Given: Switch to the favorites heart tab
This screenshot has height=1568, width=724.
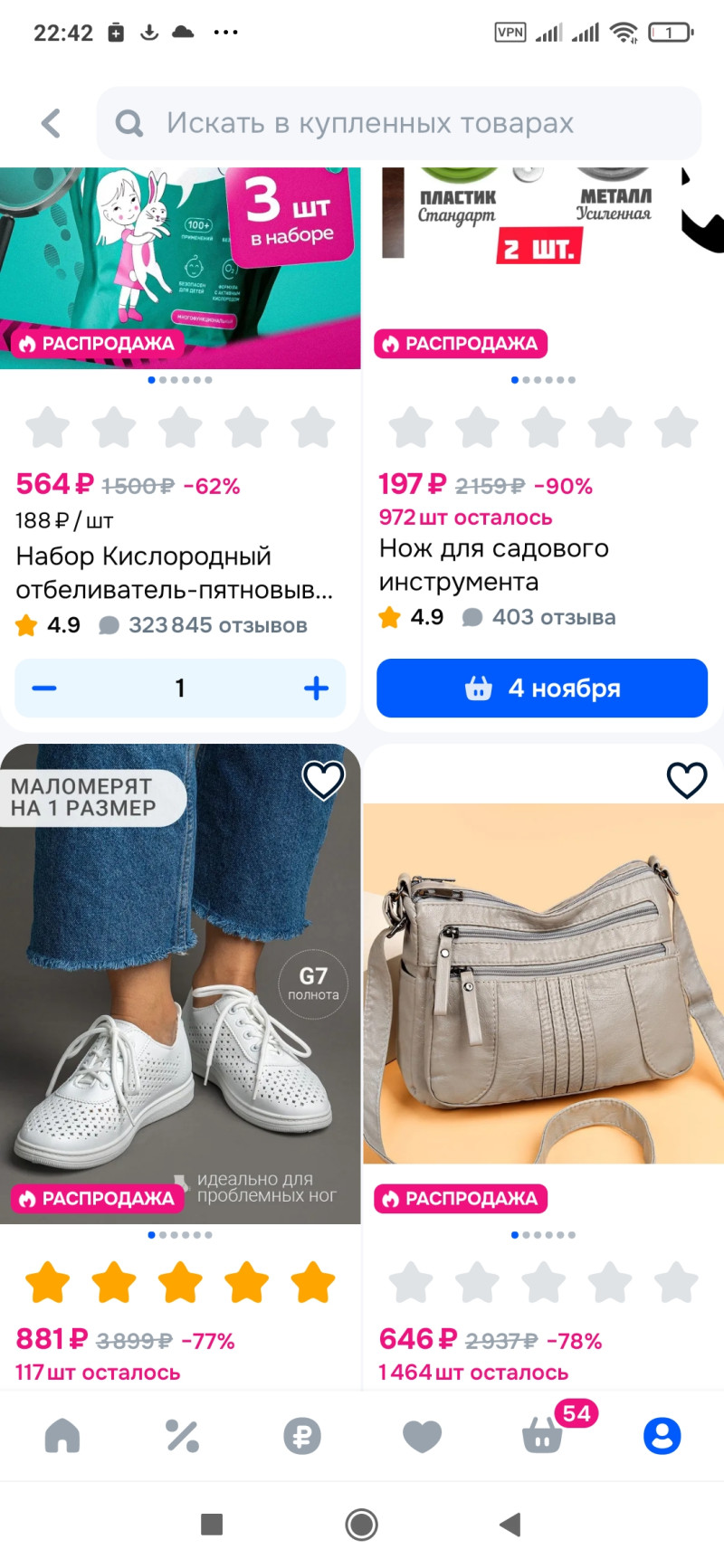Looking at the screenshot, I should coord(422,1436).
